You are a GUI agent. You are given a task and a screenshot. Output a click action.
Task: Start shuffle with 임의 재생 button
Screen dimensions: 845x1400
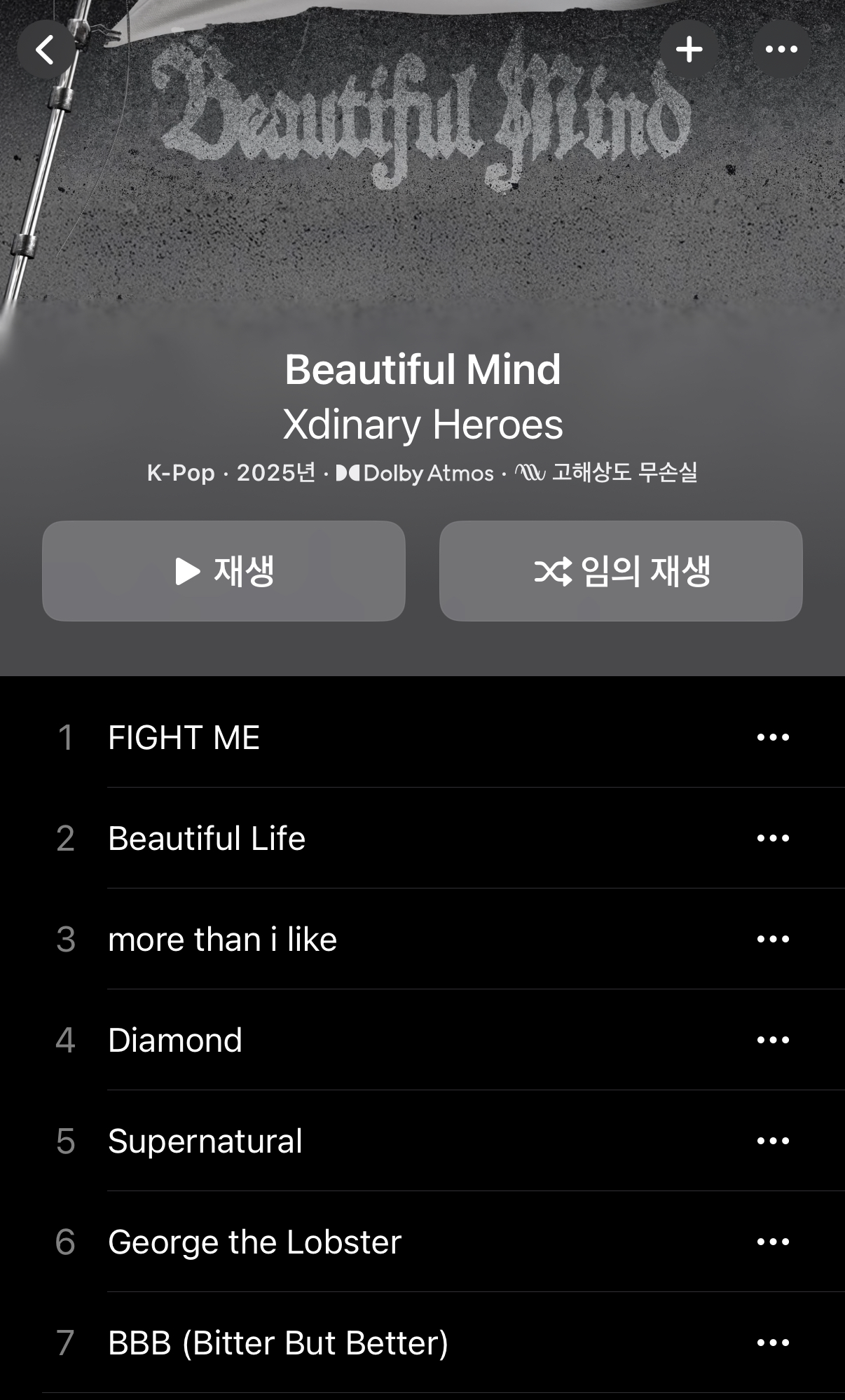[621, 570]
